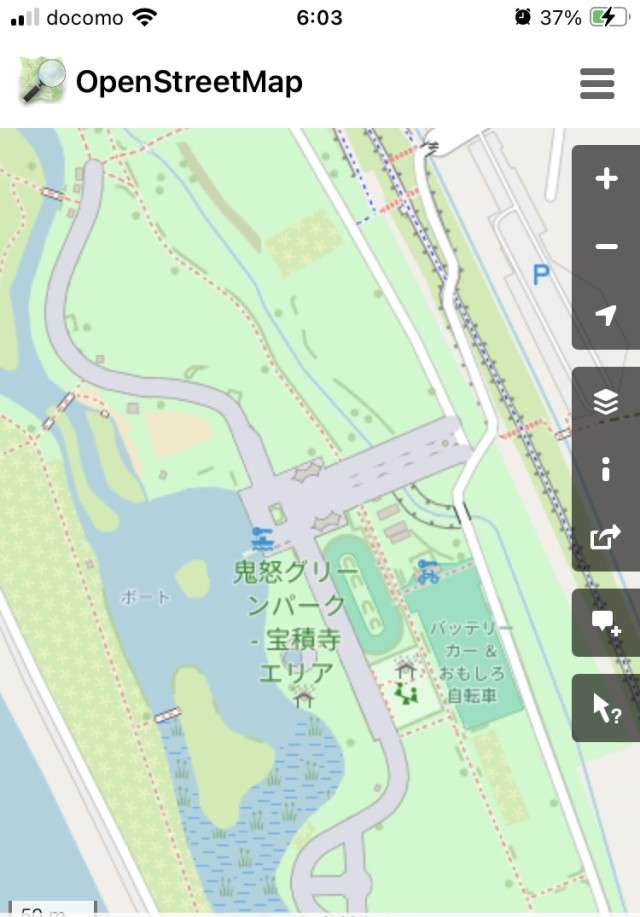
Task: Add a note to the map
Action: click(x=606, y=623)
